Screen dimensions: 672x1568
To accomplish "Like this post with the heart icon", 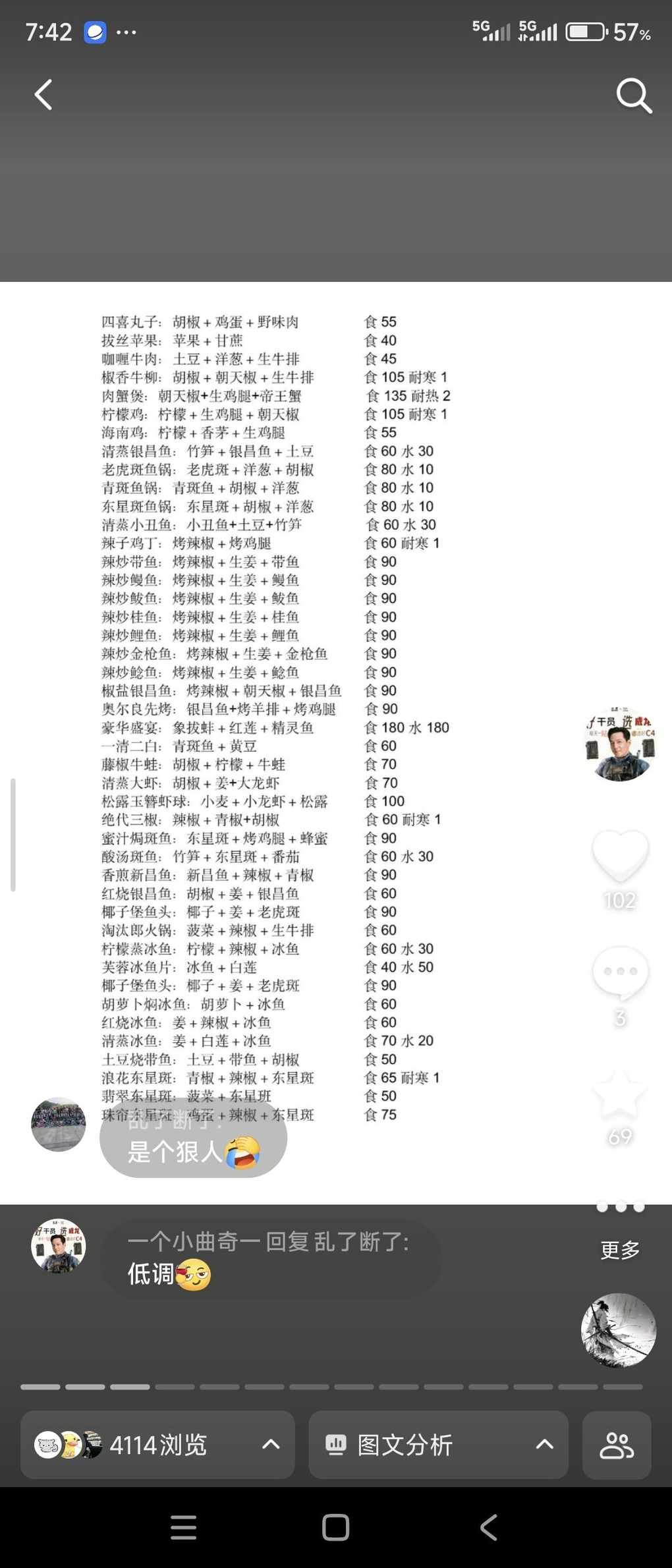I will (x=620, y=854).
